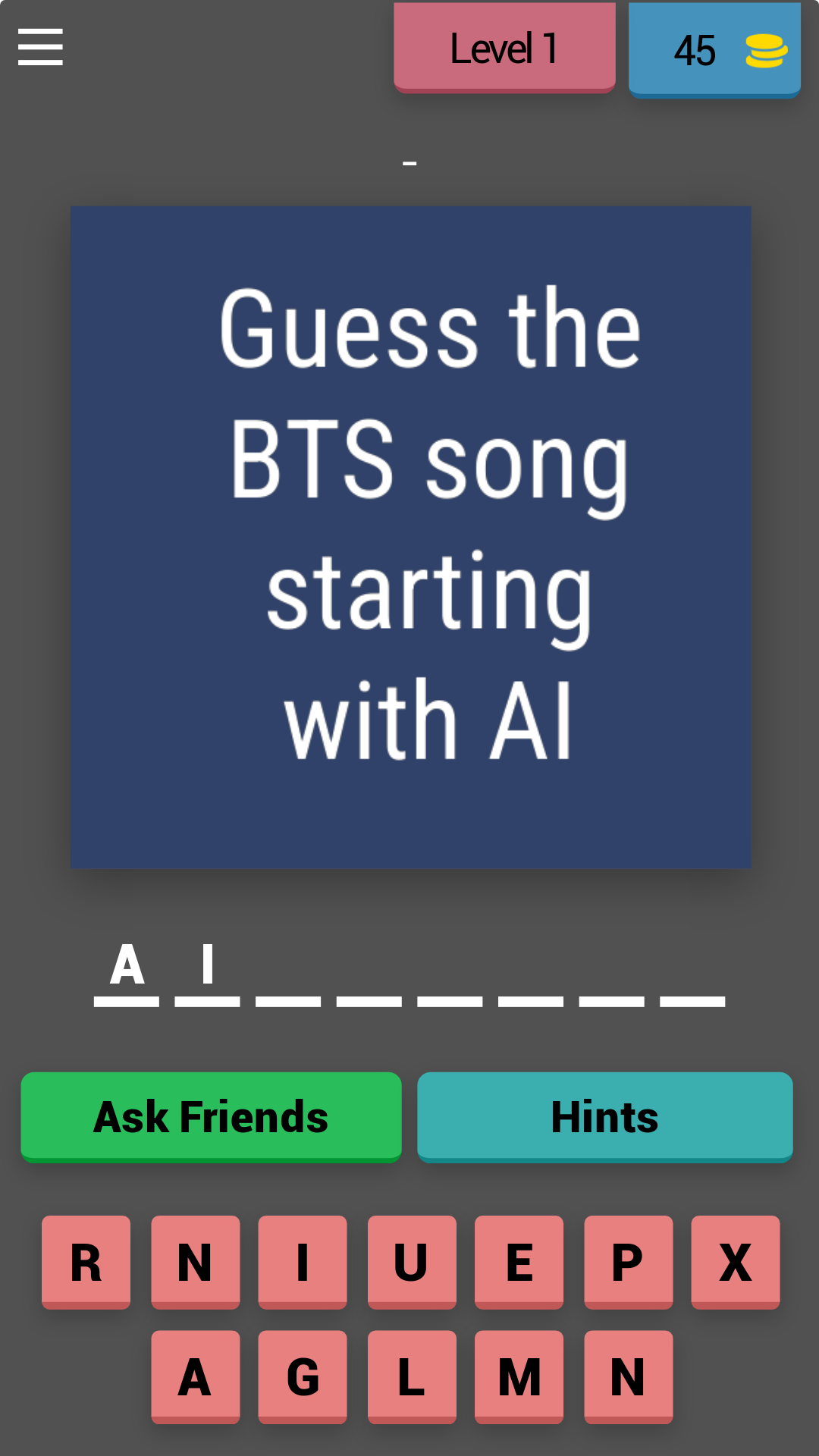Tap the letter G tile
Viewport: 819px width, 1456px height.
(x=303, y=1376)
